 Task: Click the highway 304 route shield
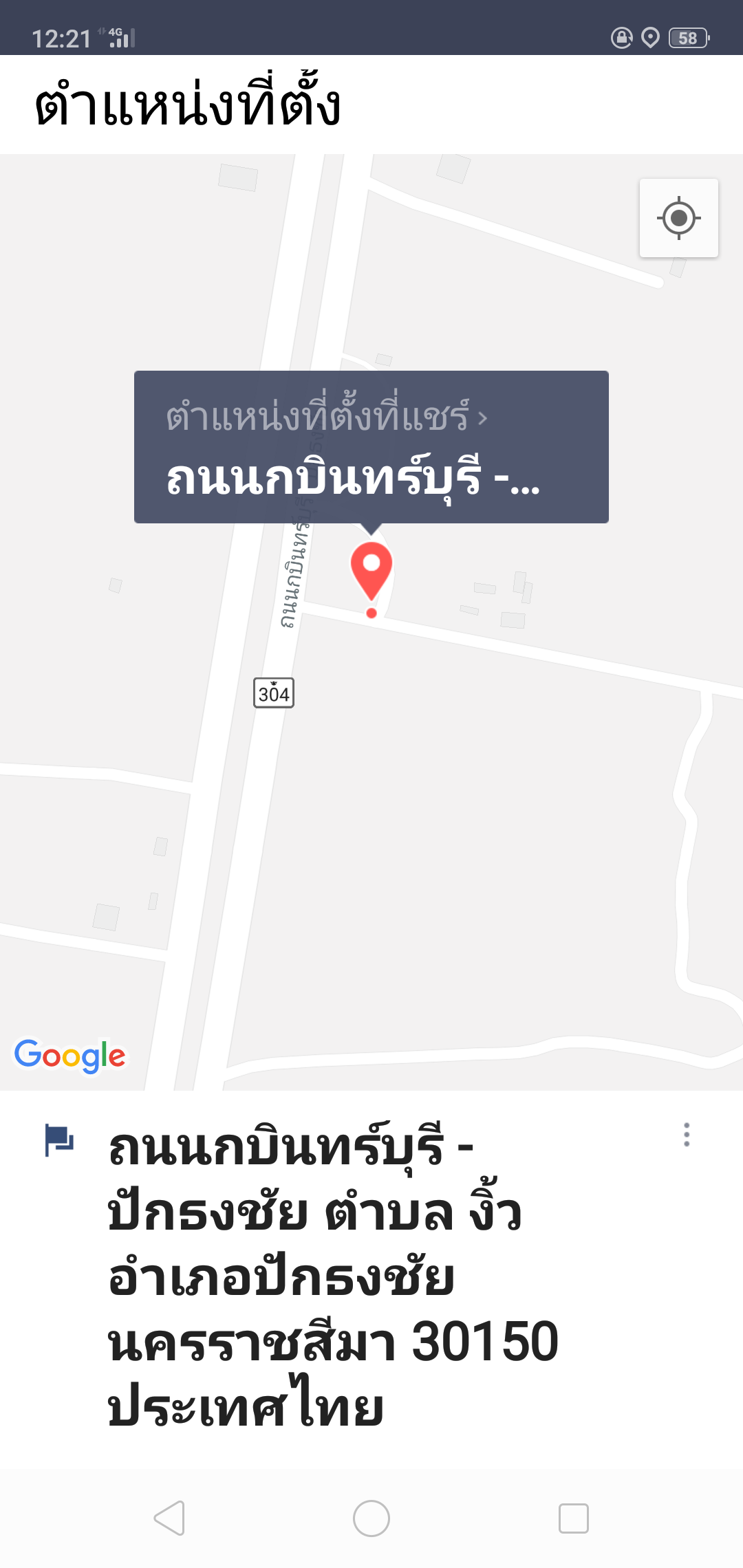point(273,693)
